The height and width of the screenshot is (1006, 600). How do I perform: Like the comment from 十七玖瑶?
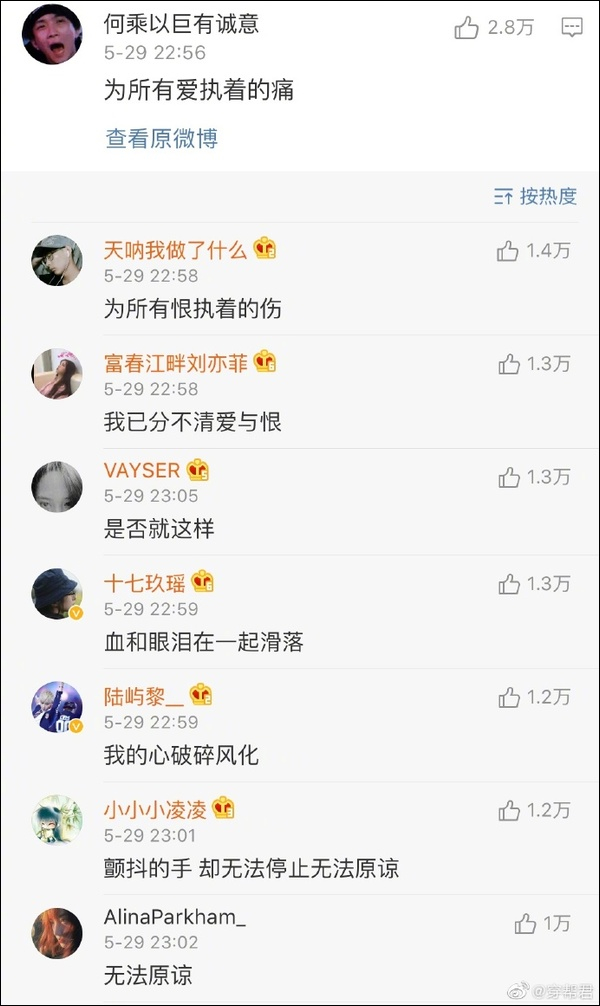509,584
